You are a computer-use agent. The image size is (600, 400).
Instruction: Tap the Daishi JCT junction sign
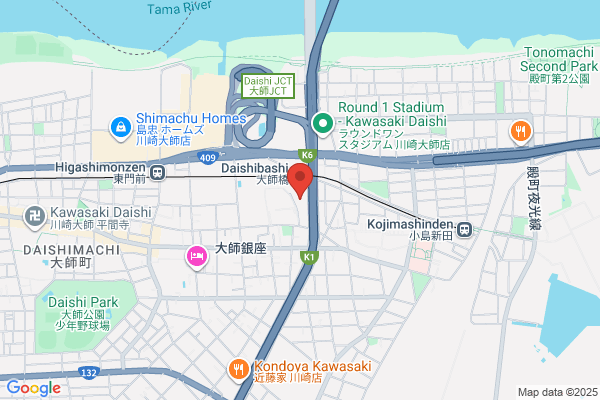pyautogui.click(x=267, y=86)
